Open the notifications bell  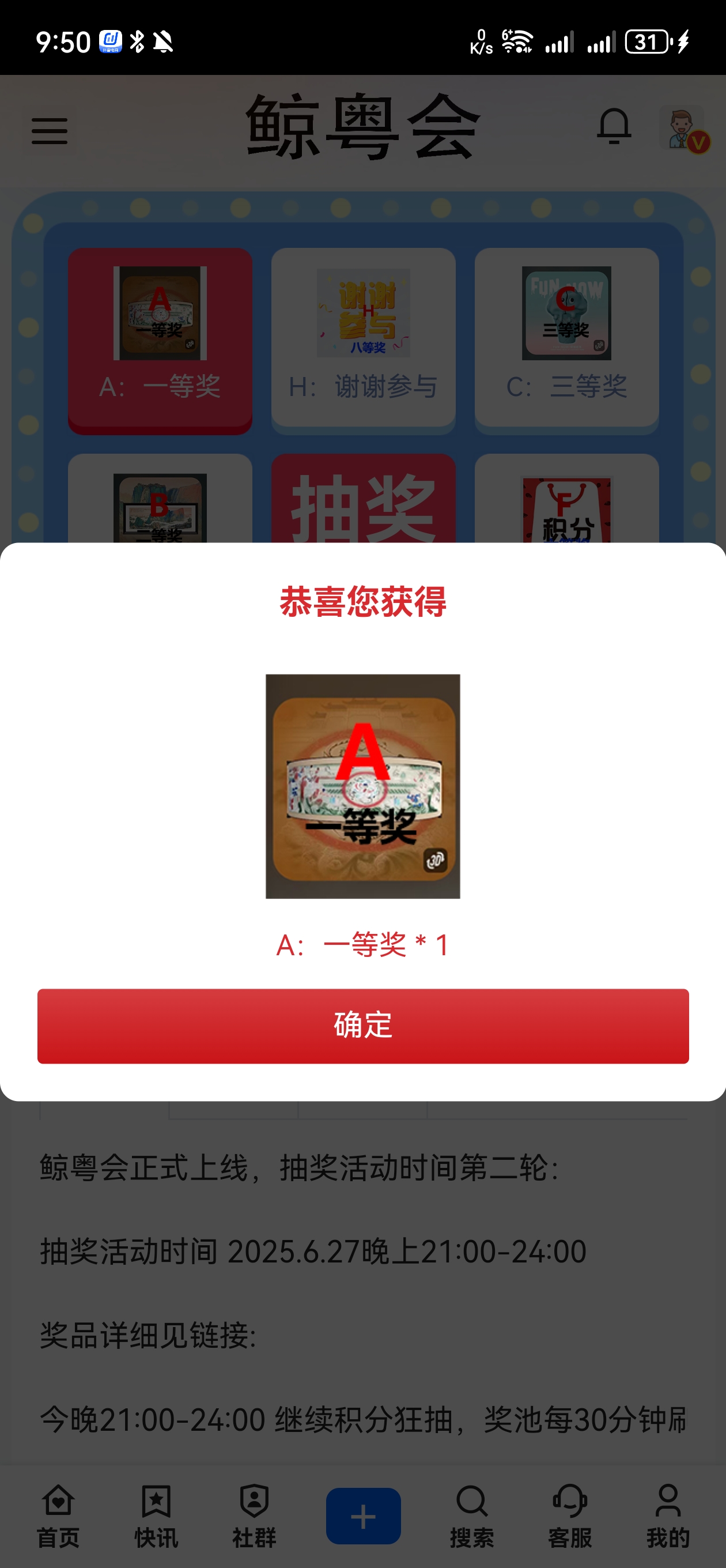point(614,127)
